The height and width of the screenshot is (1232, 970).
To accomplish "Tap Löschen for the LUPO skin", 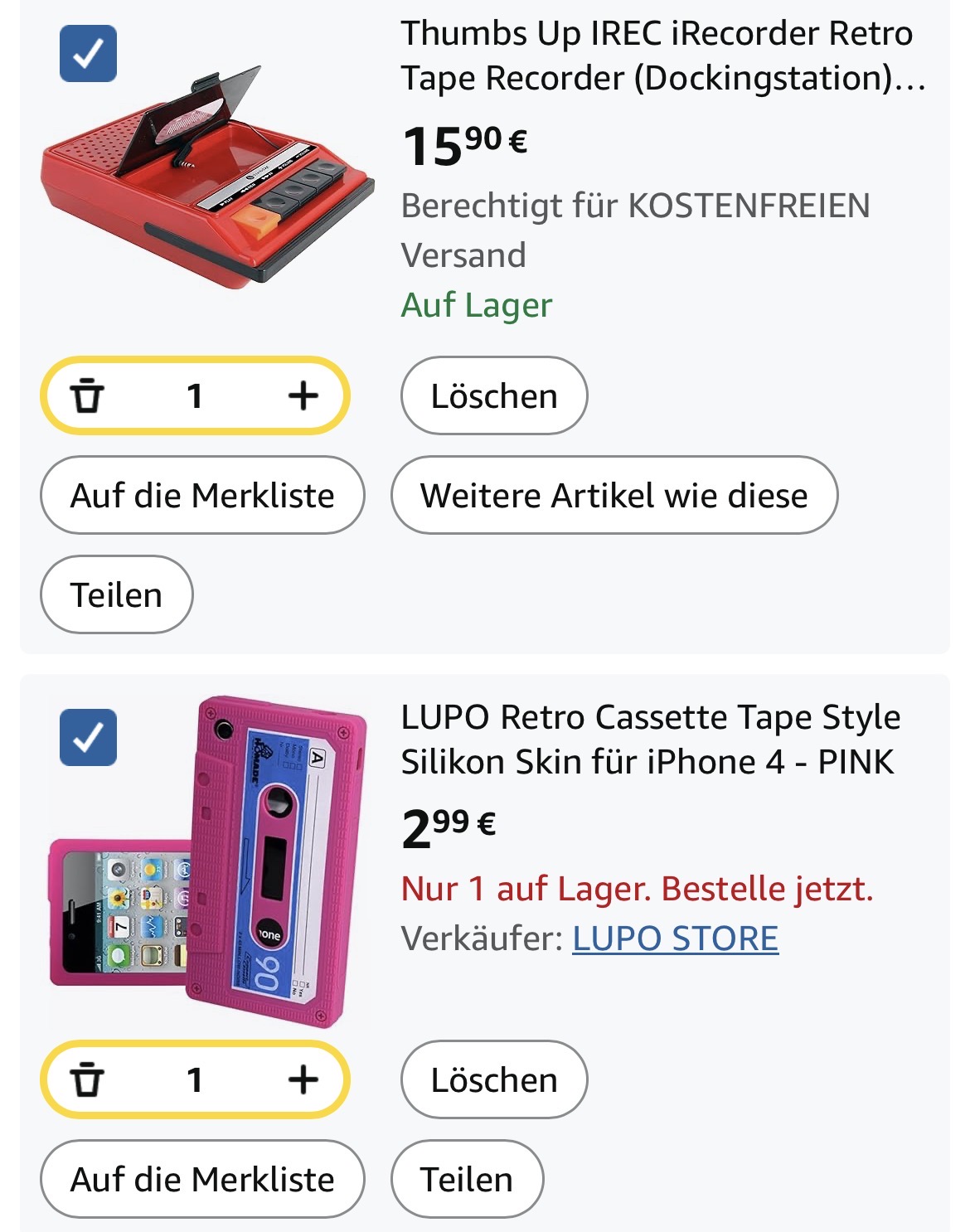I will (x=494, y=1079).
